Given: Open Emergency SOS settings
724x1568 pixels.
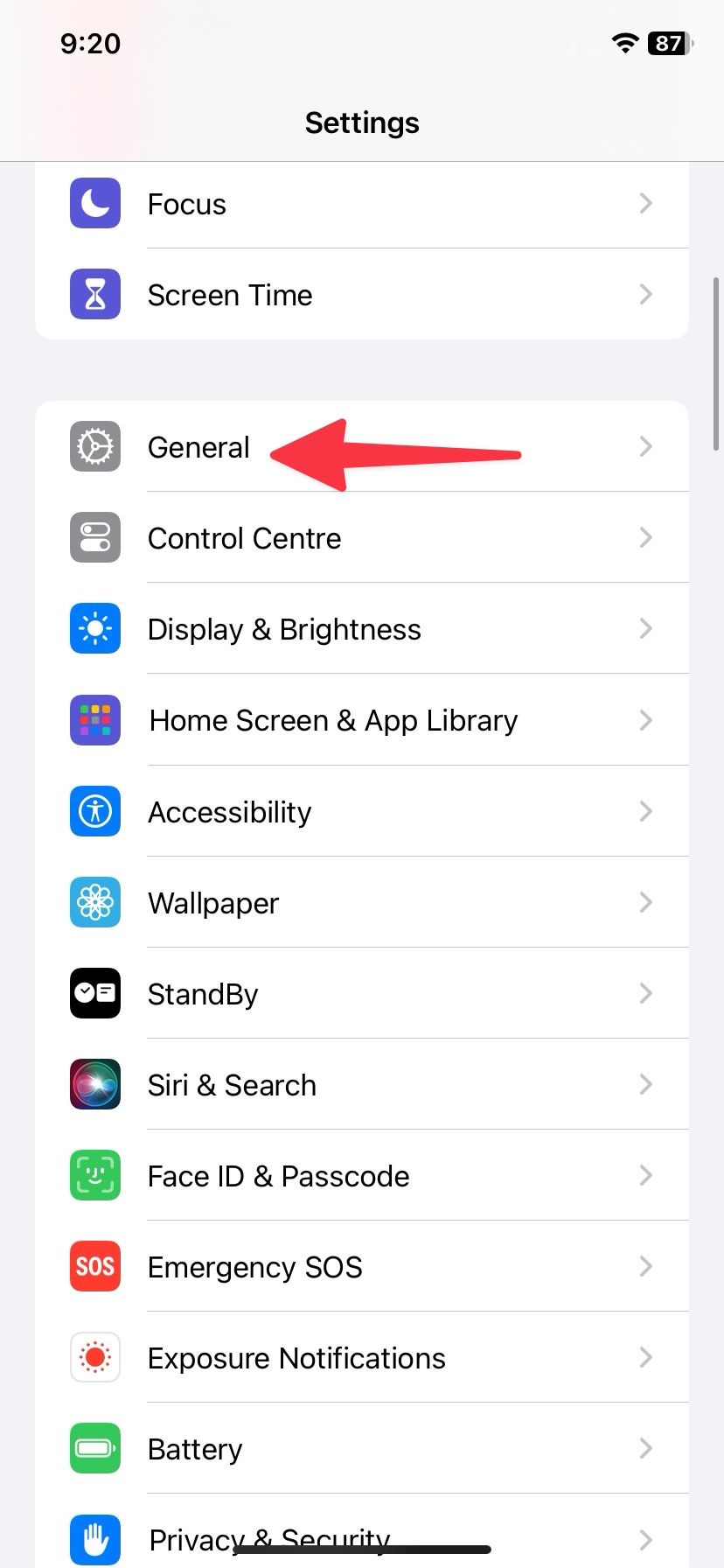Looking at the screenshot, I should click(x=361, y=1267).
